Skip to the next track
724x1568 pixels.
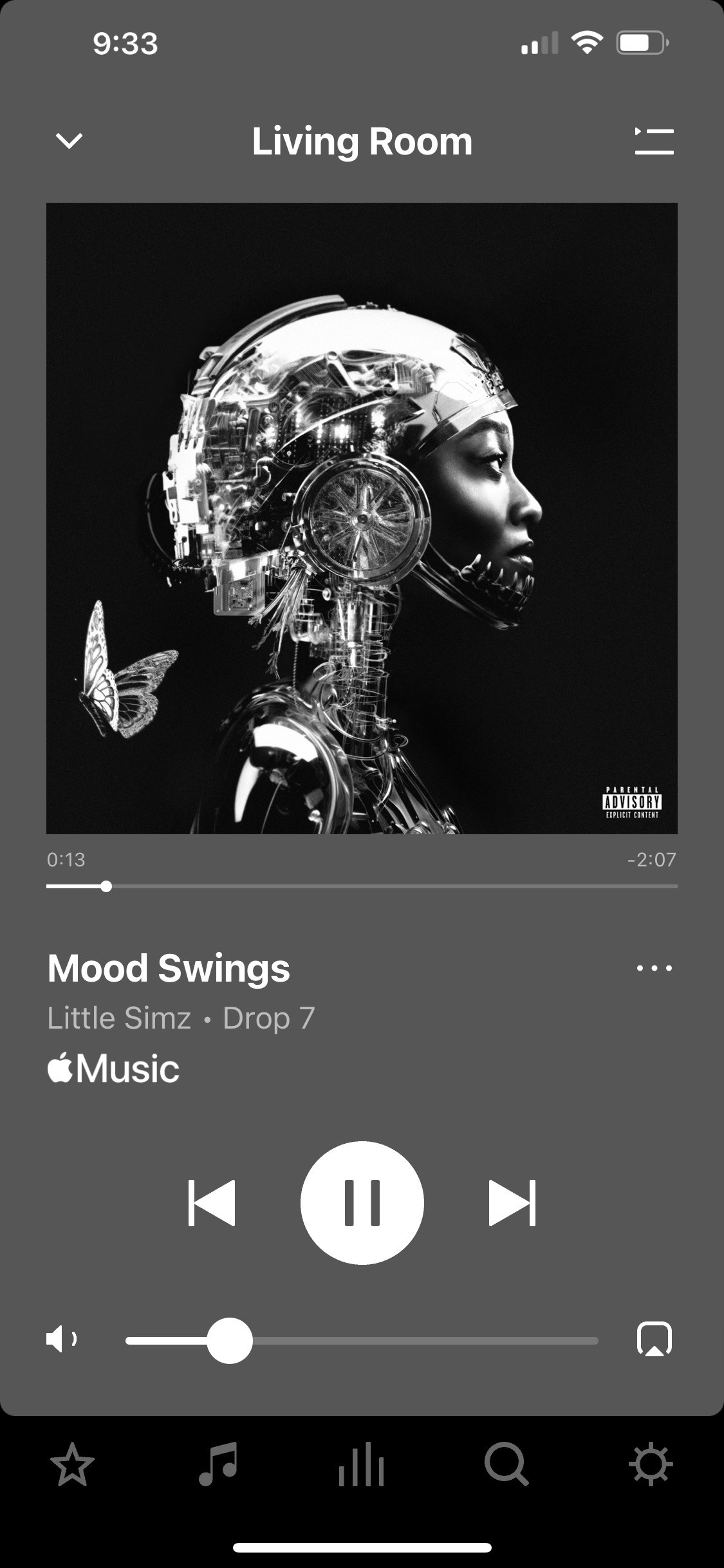(512, 1202)
